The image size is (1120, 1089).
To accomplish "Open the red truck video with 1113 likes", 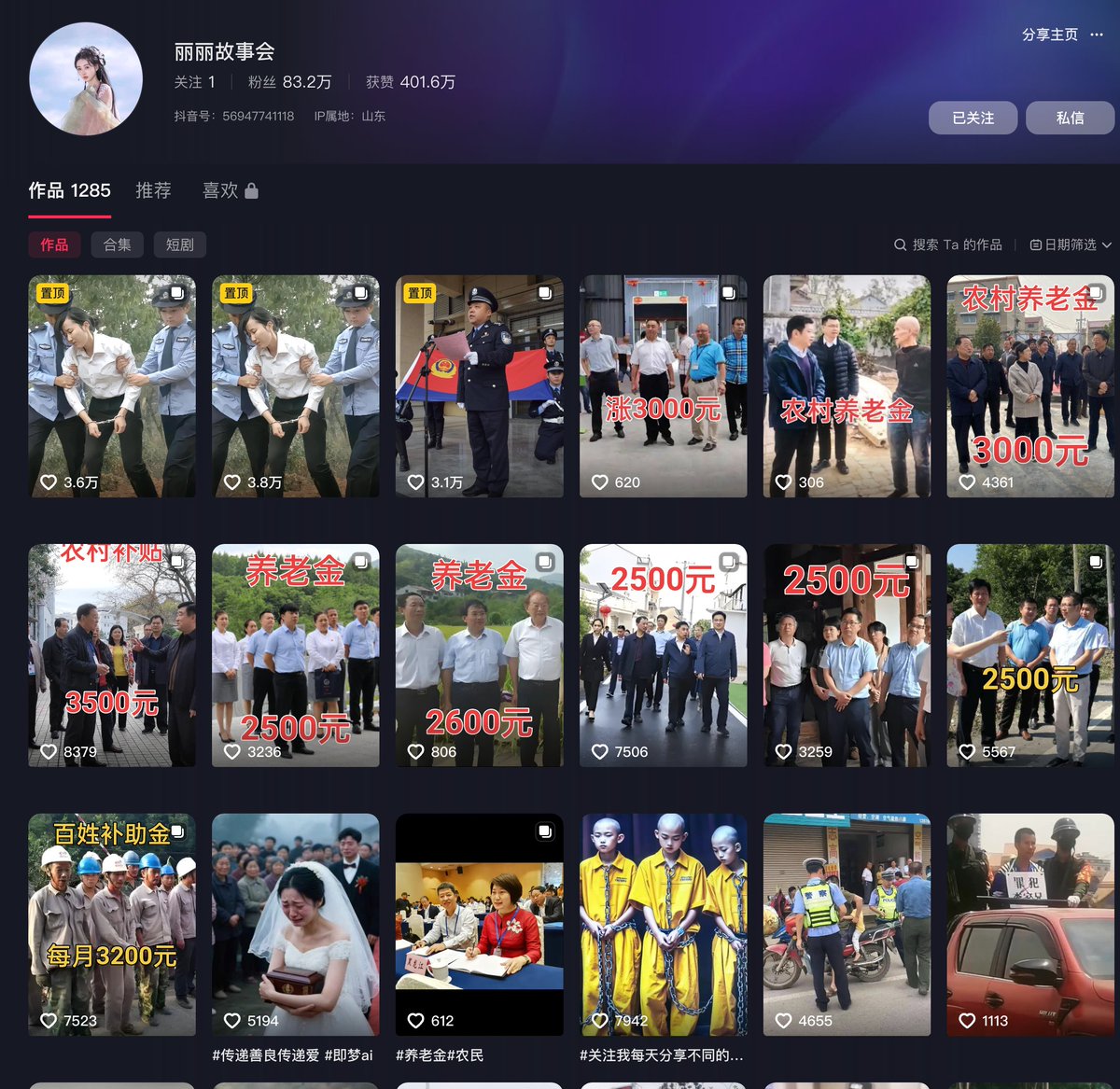I will pyautogui.click(x=1030, y=924).
